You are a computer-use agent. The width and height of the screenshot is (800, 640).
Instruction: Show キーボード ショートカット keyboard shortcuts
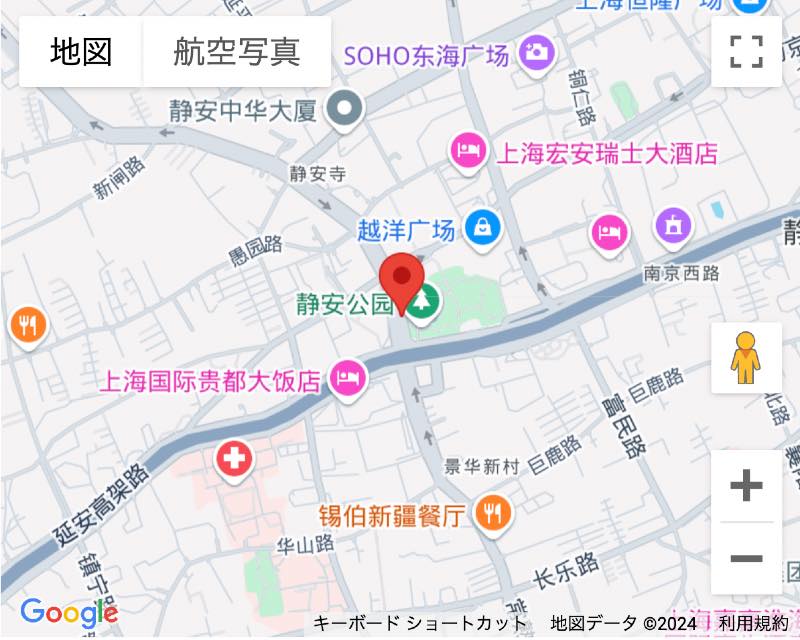click(x=420, y=623)
